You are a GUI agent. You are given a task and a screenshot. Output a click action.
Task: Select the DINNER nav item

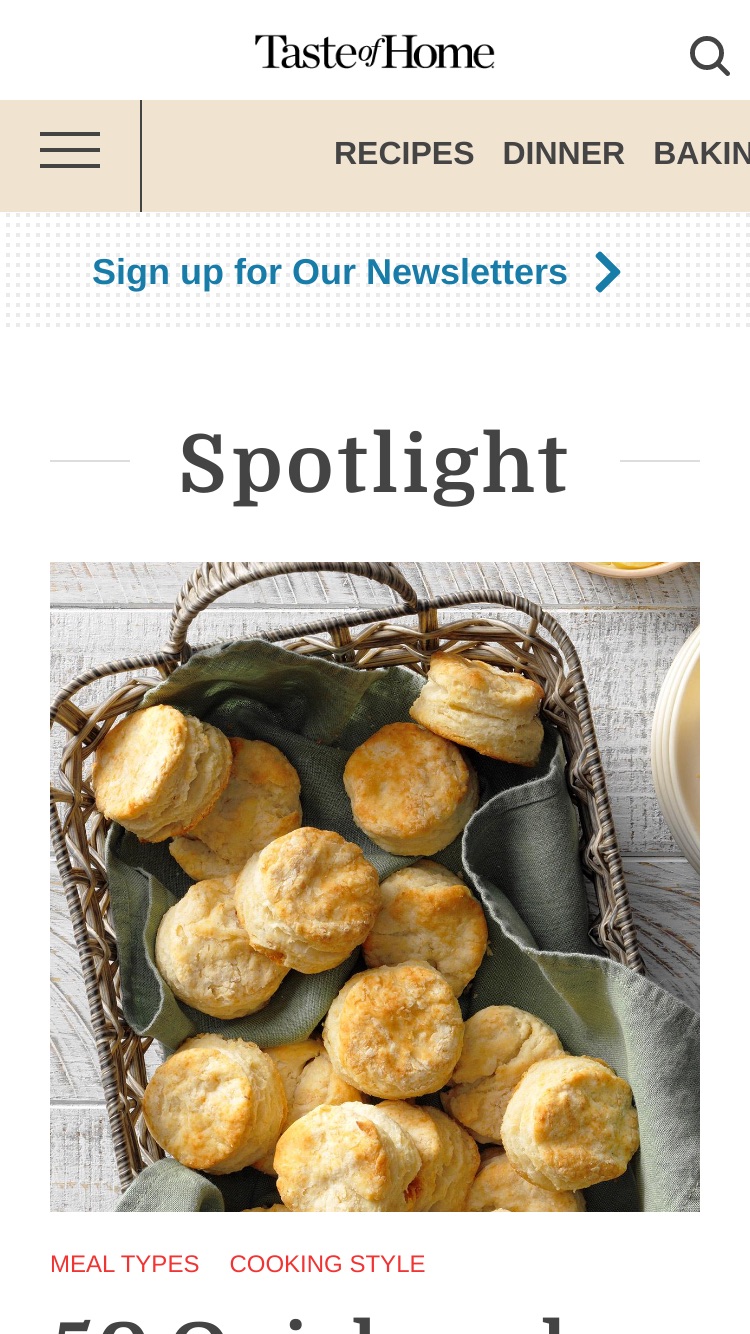(x=564, y=153)
